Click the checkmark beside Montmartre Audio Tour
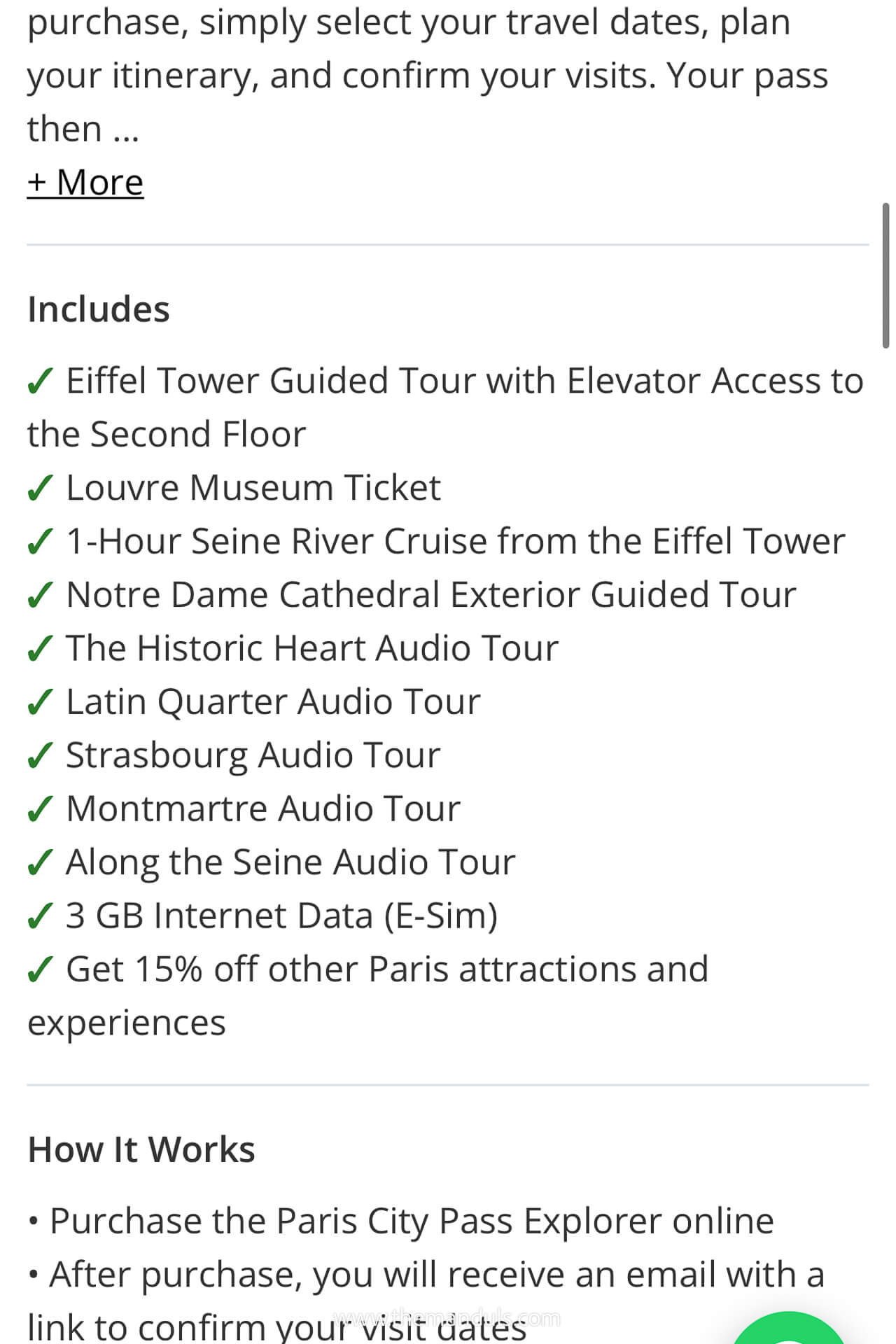Screen dimensions: 896x1344 coord(40,808)
